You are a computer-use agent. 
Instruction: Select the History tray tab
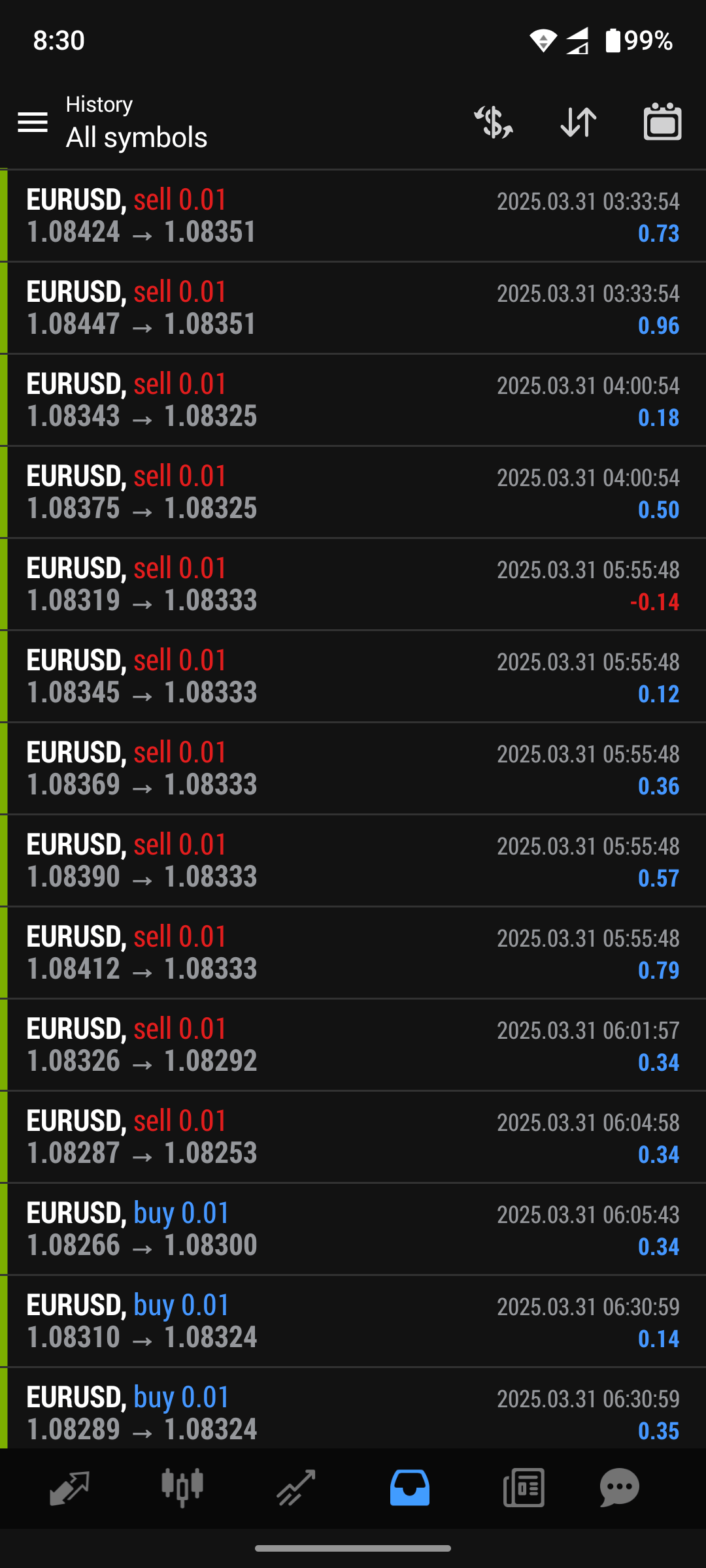pos(410,1488)
